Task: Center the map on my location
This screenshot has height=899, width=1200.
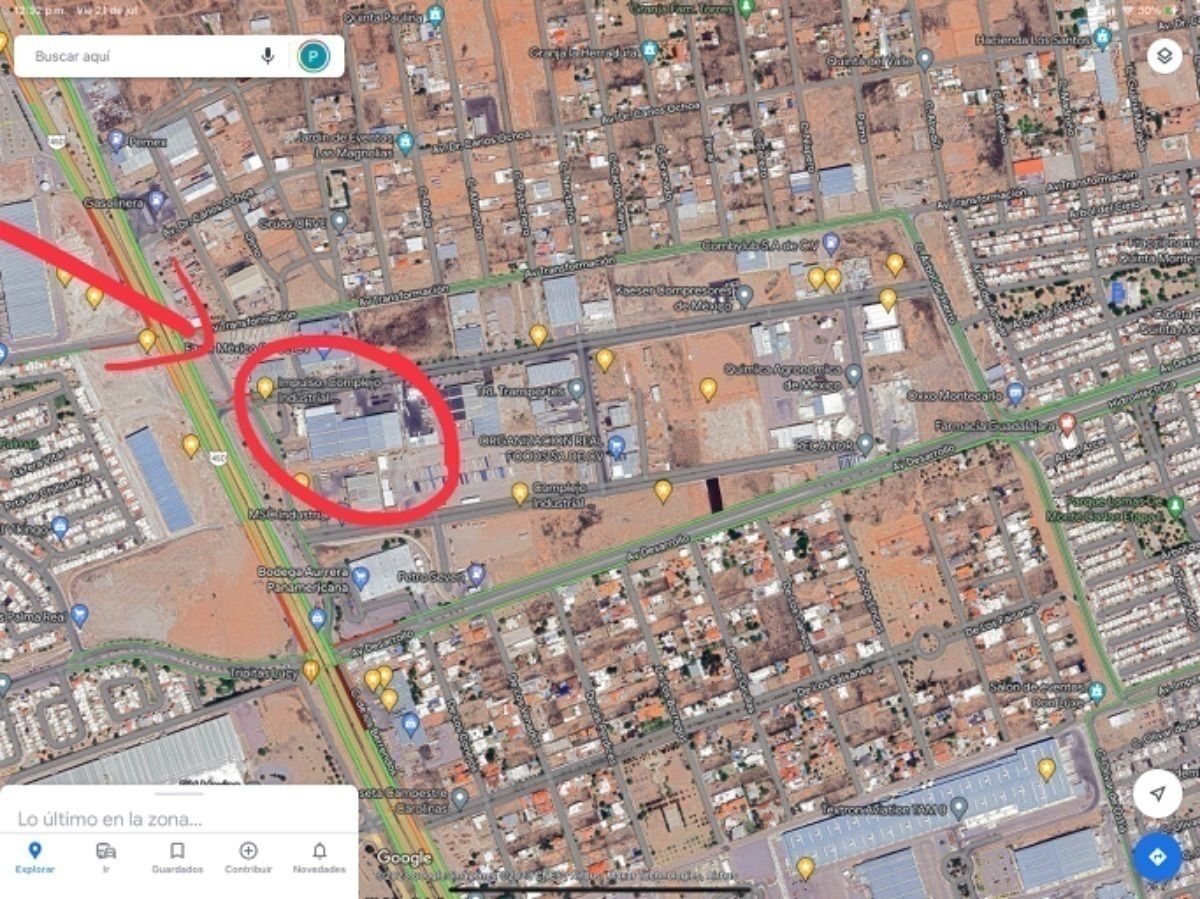Action: [x=1157, y=794]
